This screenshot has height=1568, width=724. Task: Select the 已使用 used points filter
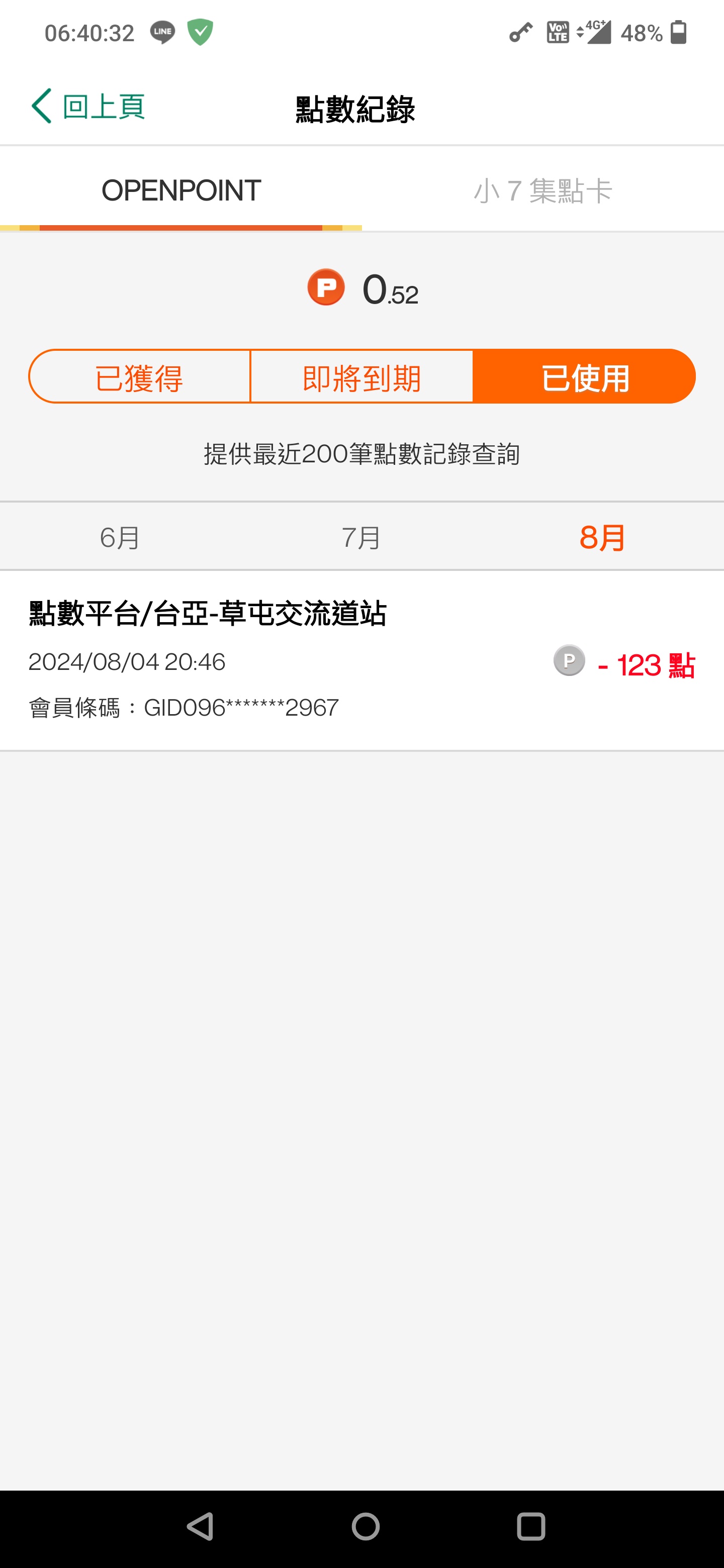(584, 377)
